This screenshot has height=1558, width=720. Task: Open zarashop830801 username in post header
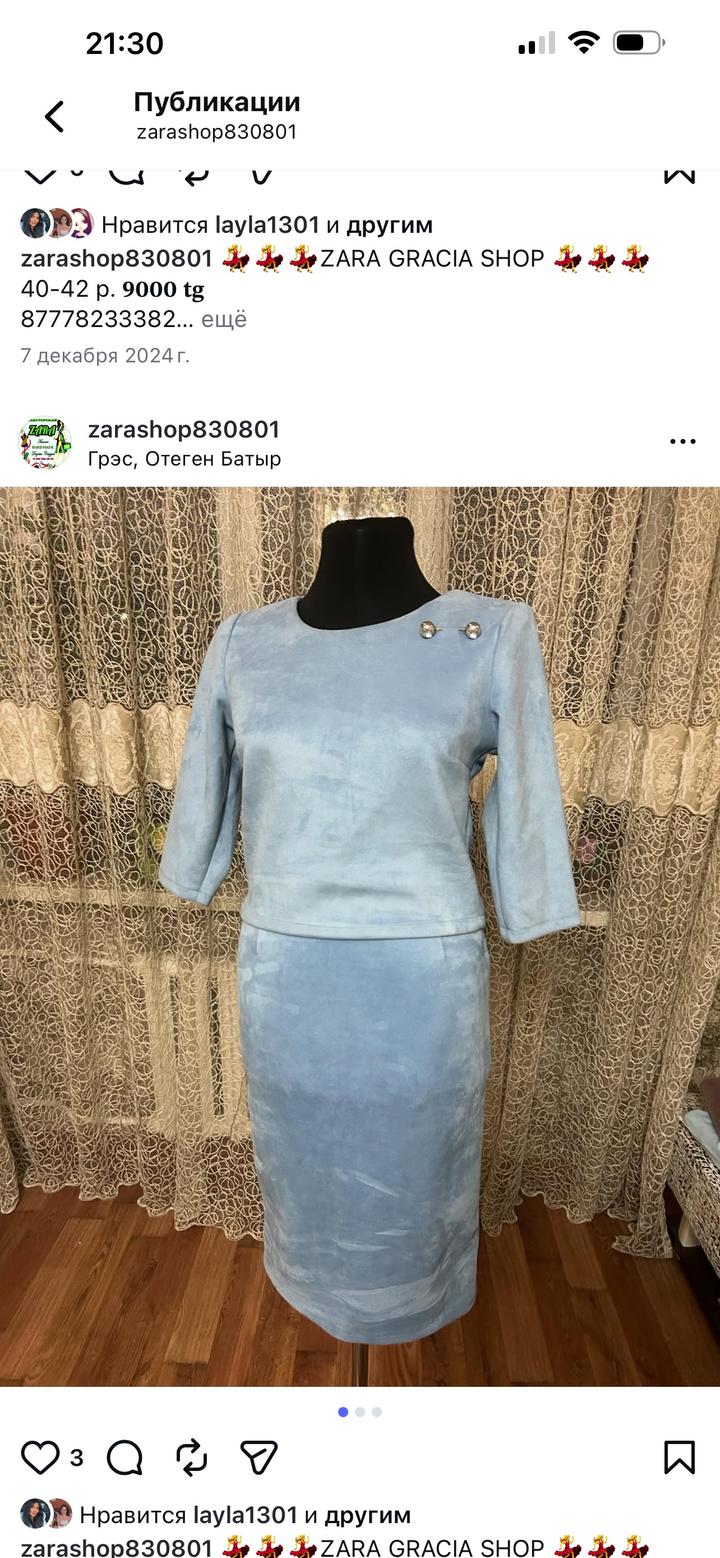184,430
